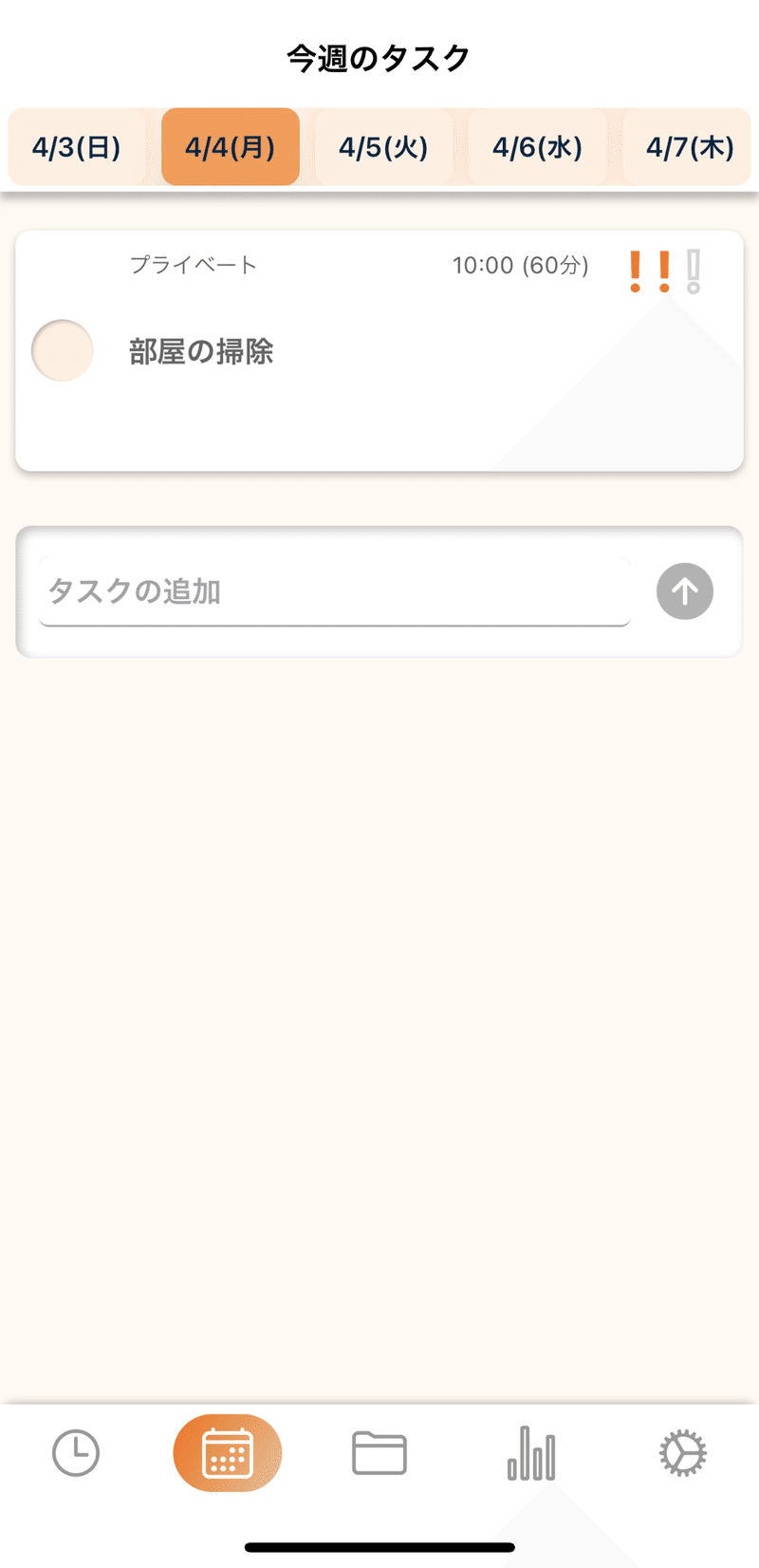Open the bar chart statistics tab
The width and height of the screenshot is (759, 1568).
coord(531,1453)
